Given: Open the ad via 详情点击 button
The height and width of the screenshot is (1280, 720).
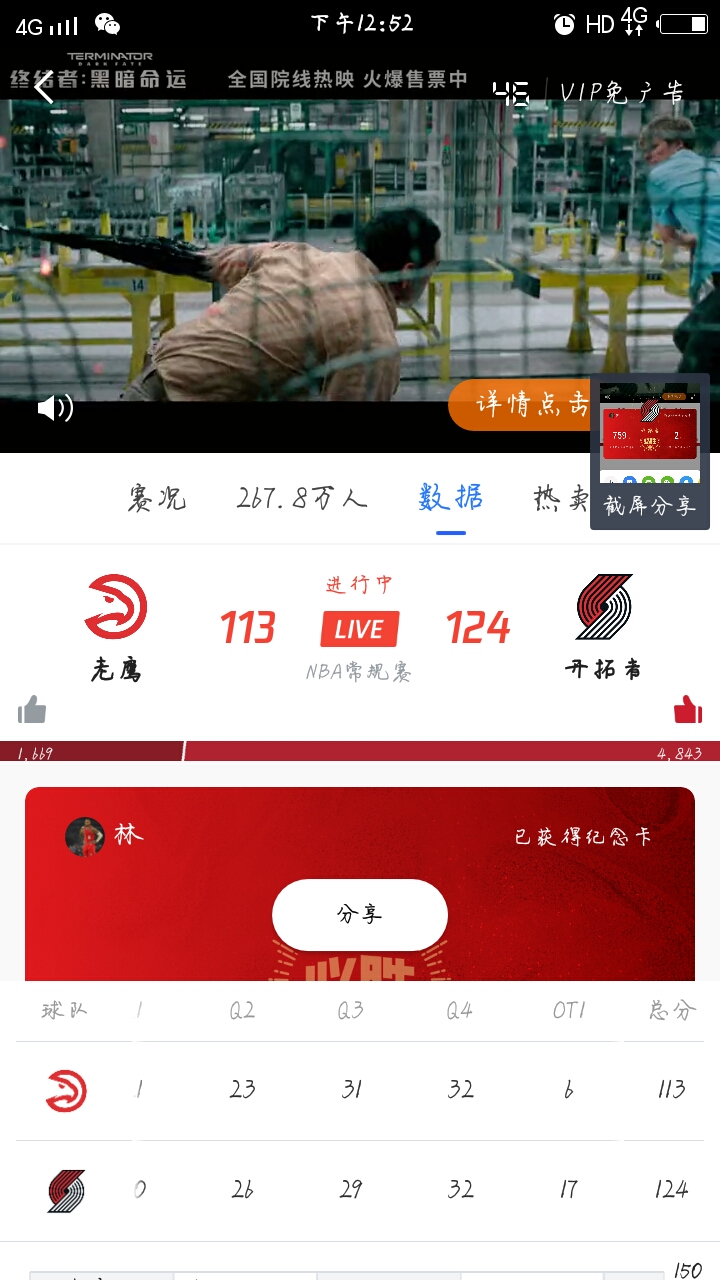Looking at the screenshot, I should click(x=520, y=404).
